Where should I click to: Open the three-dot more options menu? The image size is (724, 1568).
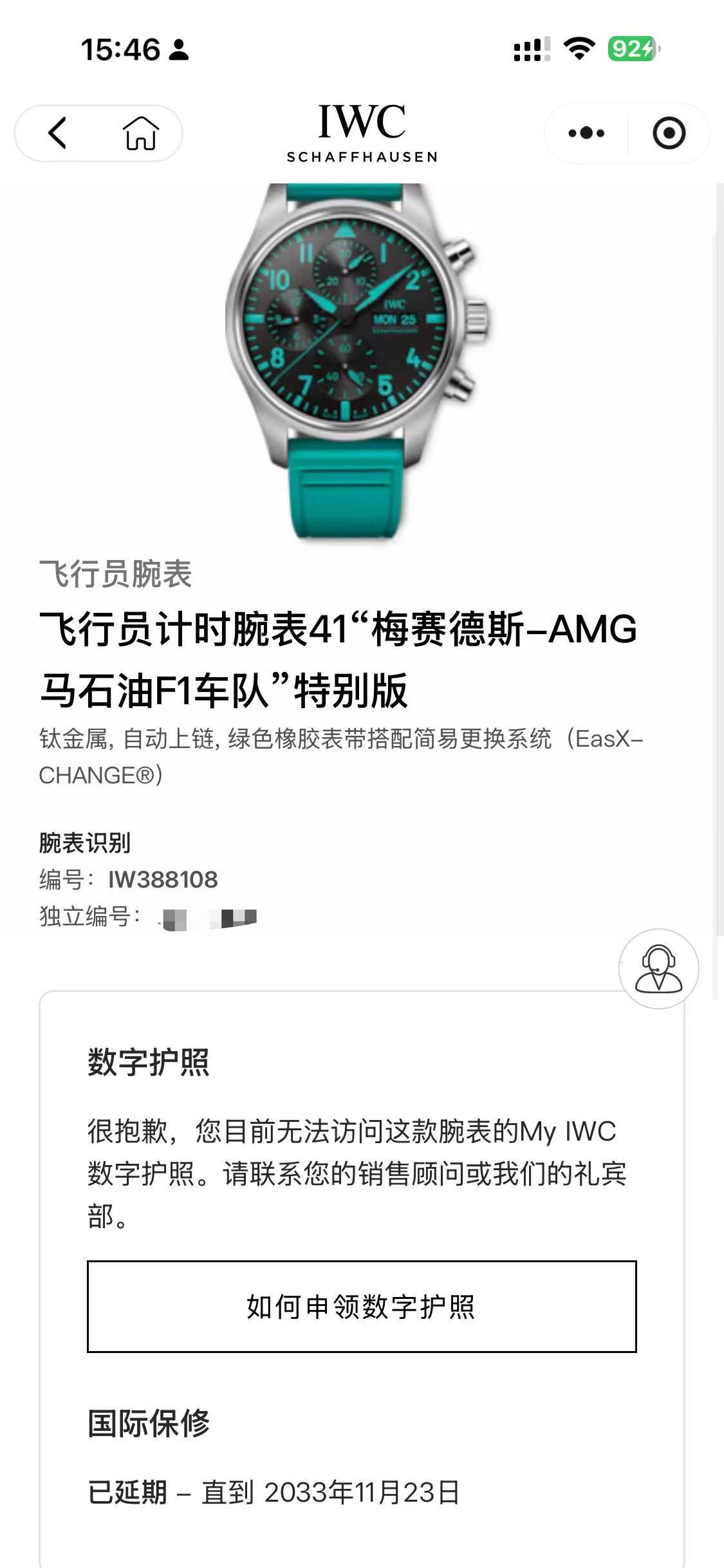point(586,133)
